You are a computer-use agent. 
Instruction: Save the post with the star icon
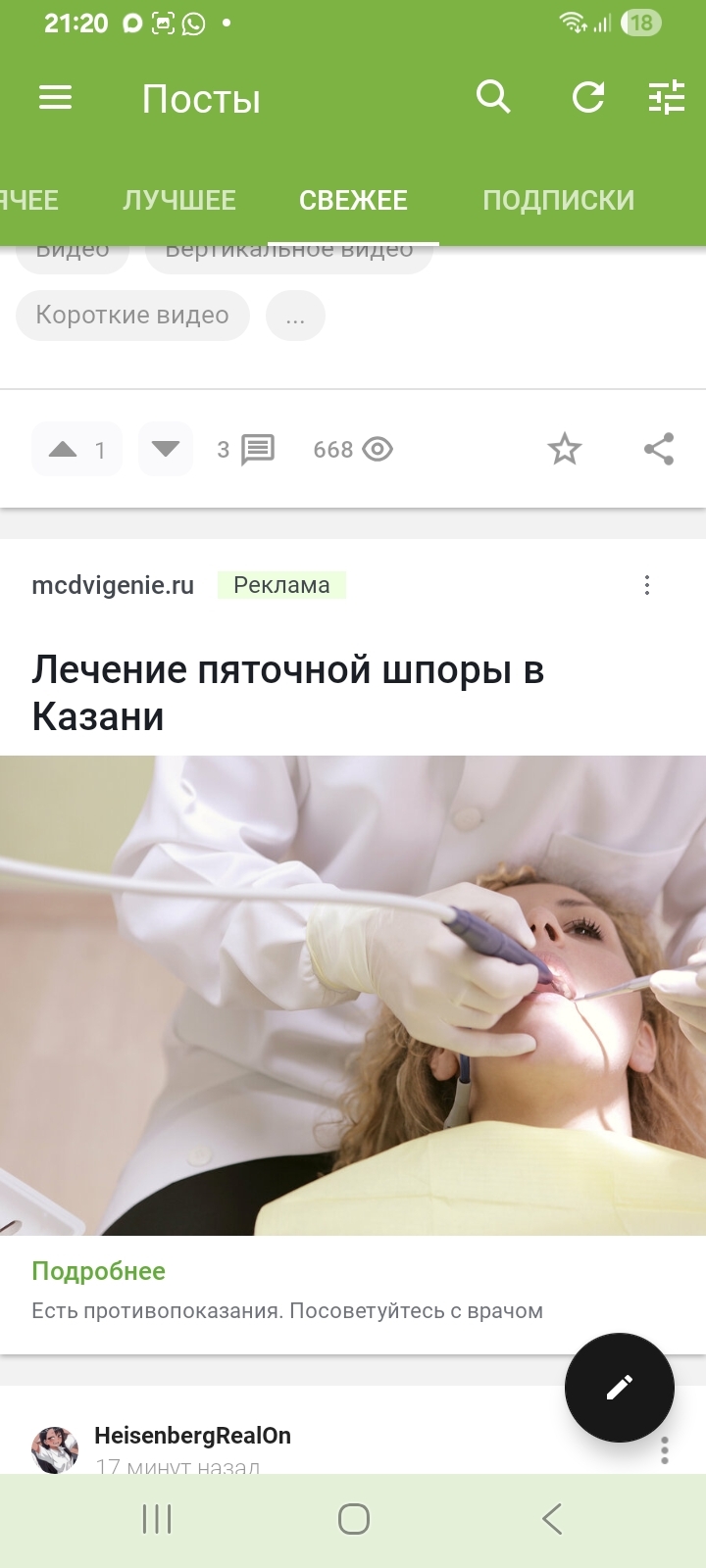coord(564,450)
